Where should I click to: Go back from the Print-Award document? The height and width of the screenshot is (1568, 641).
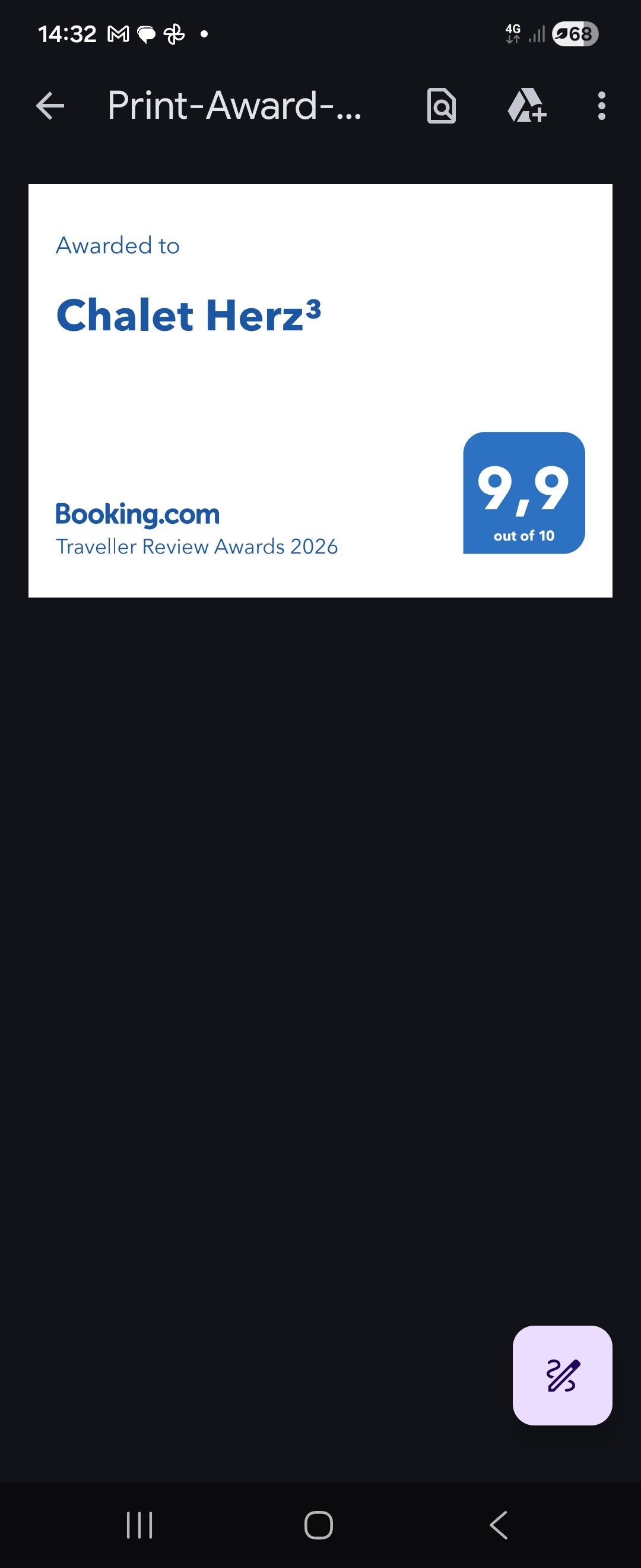pos(50,106)
